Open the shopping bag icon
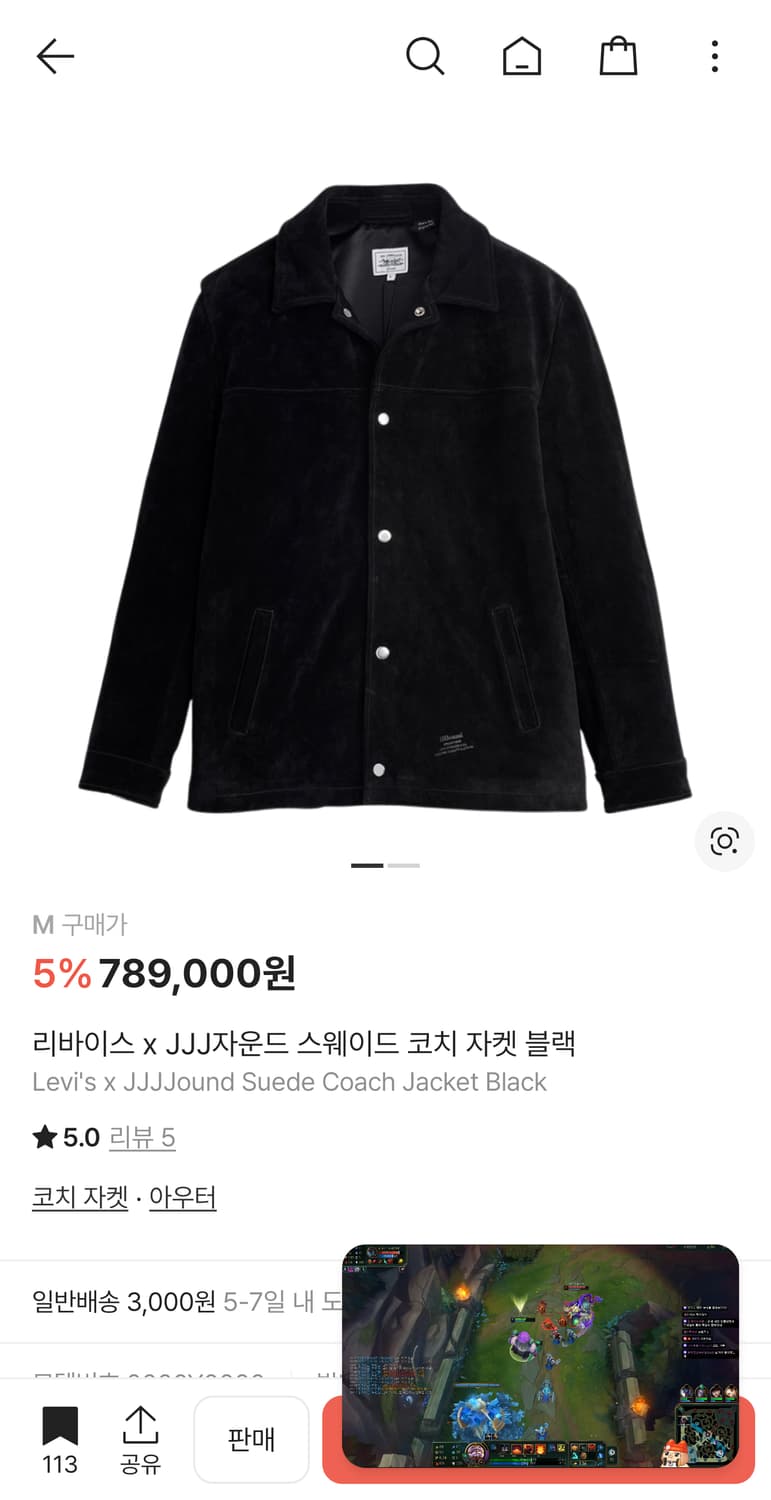The height and width of the screenshot is (1500, 771). click(x=617, y=56)
